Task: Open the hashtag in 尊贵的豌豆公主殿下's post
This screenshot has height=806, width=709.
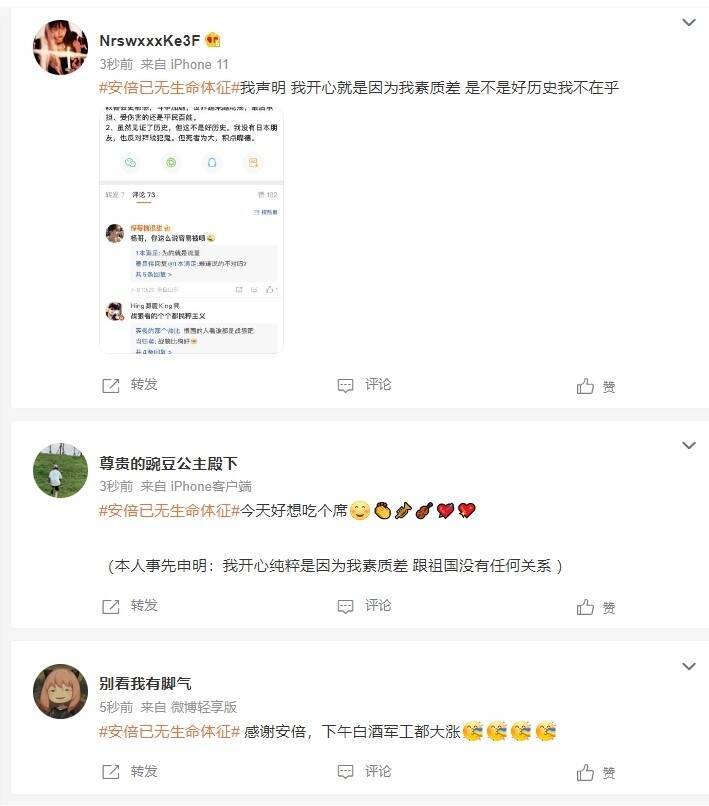Action: click(168, 511)
